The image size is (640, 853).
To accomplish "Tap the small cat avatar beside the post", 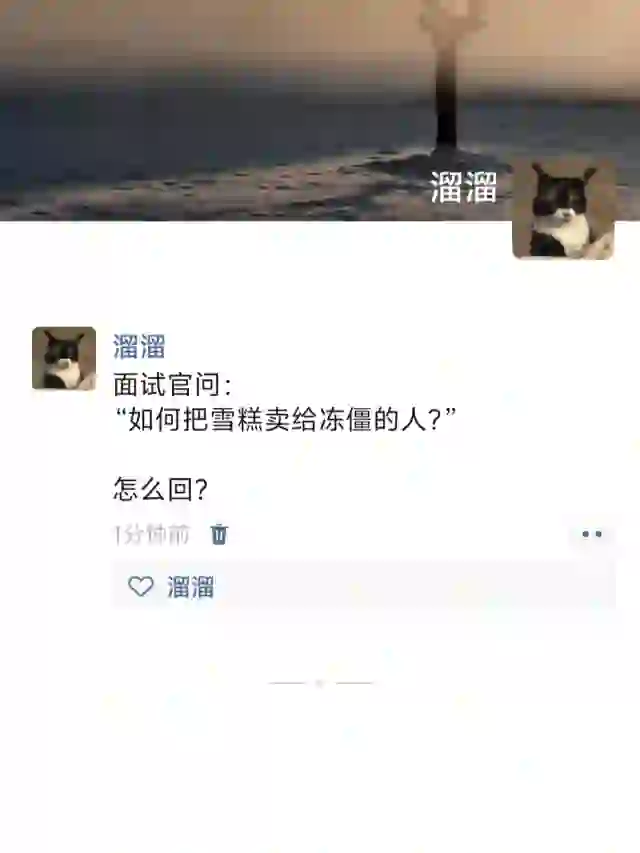I will 64,358.
